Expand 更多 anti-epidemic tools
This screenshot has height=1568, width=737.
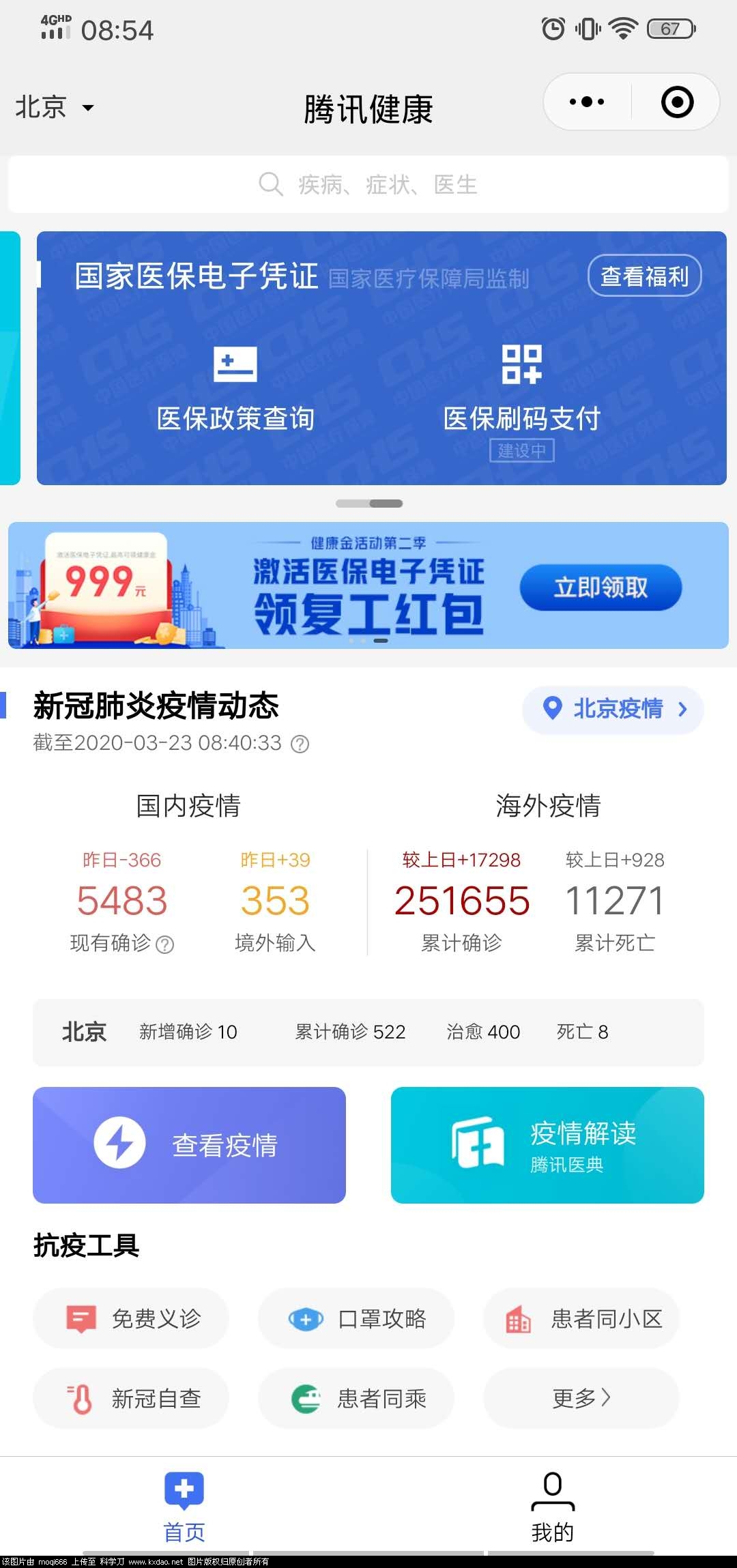pos(581,1398)
